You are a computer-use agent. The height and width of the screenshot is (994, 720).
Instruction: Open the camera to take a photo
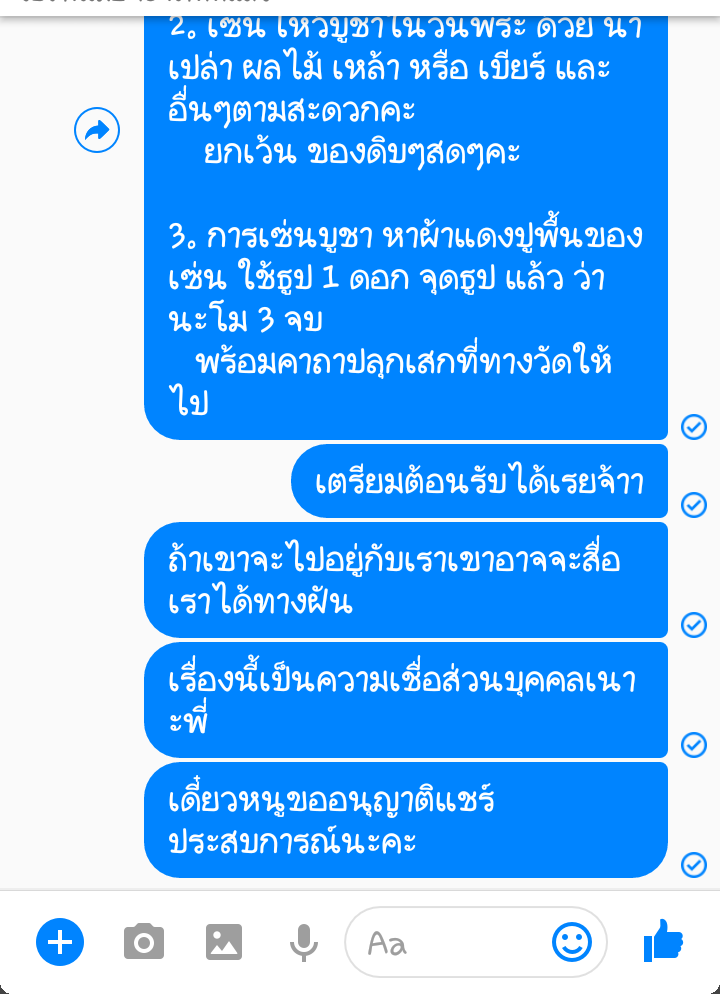click(143, 941)
